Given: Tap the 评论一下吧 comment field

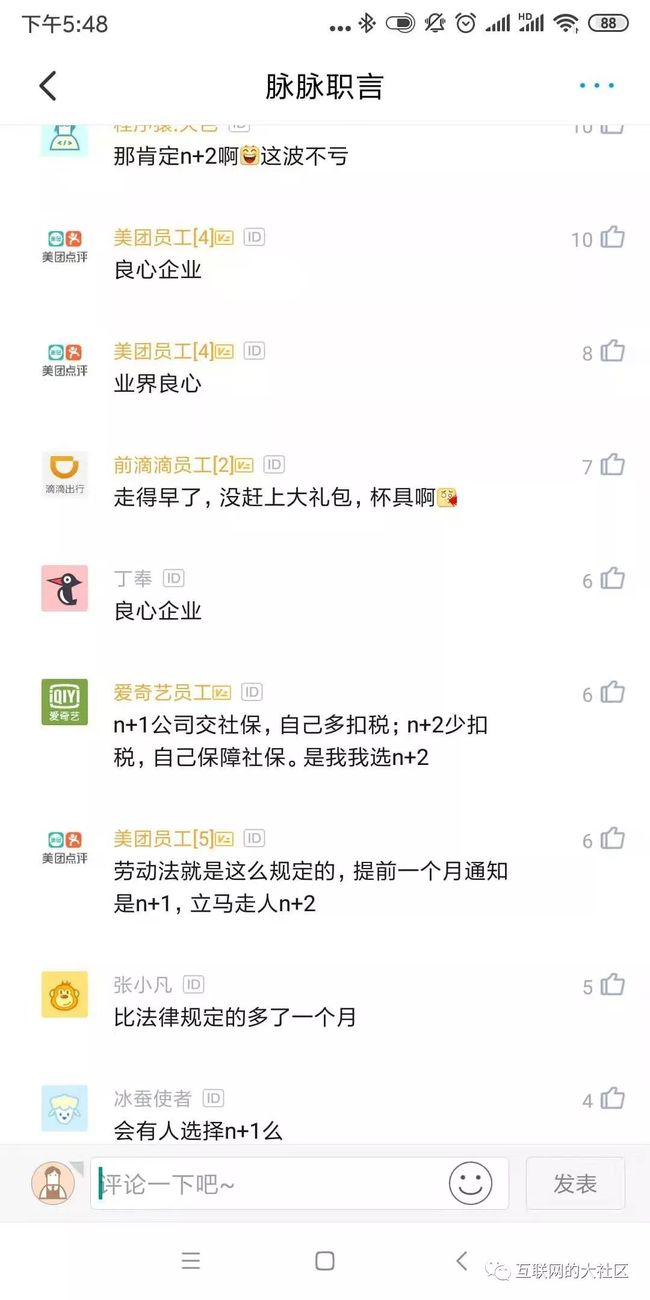Looking at the screenshot, I should point(270,1184).
